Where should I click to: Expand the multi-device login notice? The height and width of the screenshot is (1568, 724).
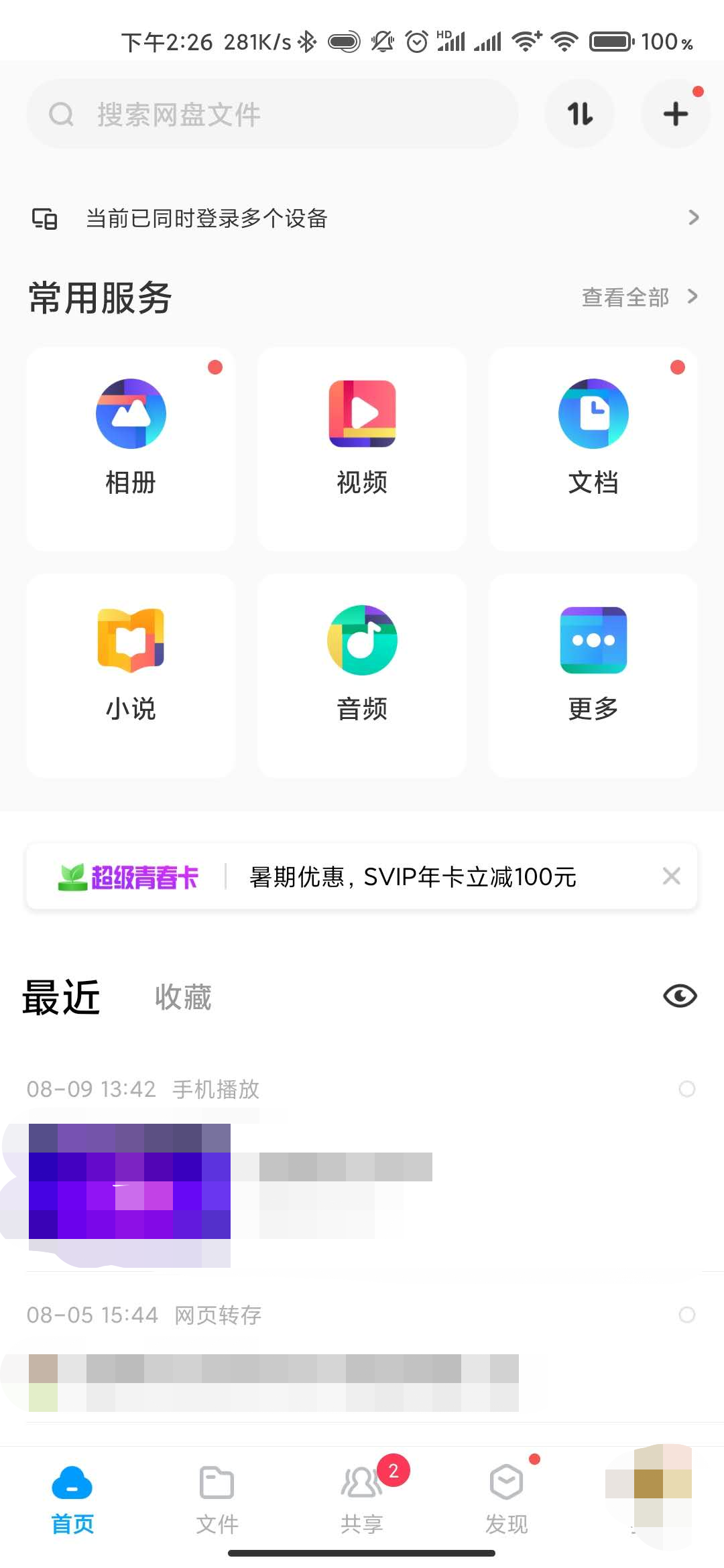pos(693,217)
